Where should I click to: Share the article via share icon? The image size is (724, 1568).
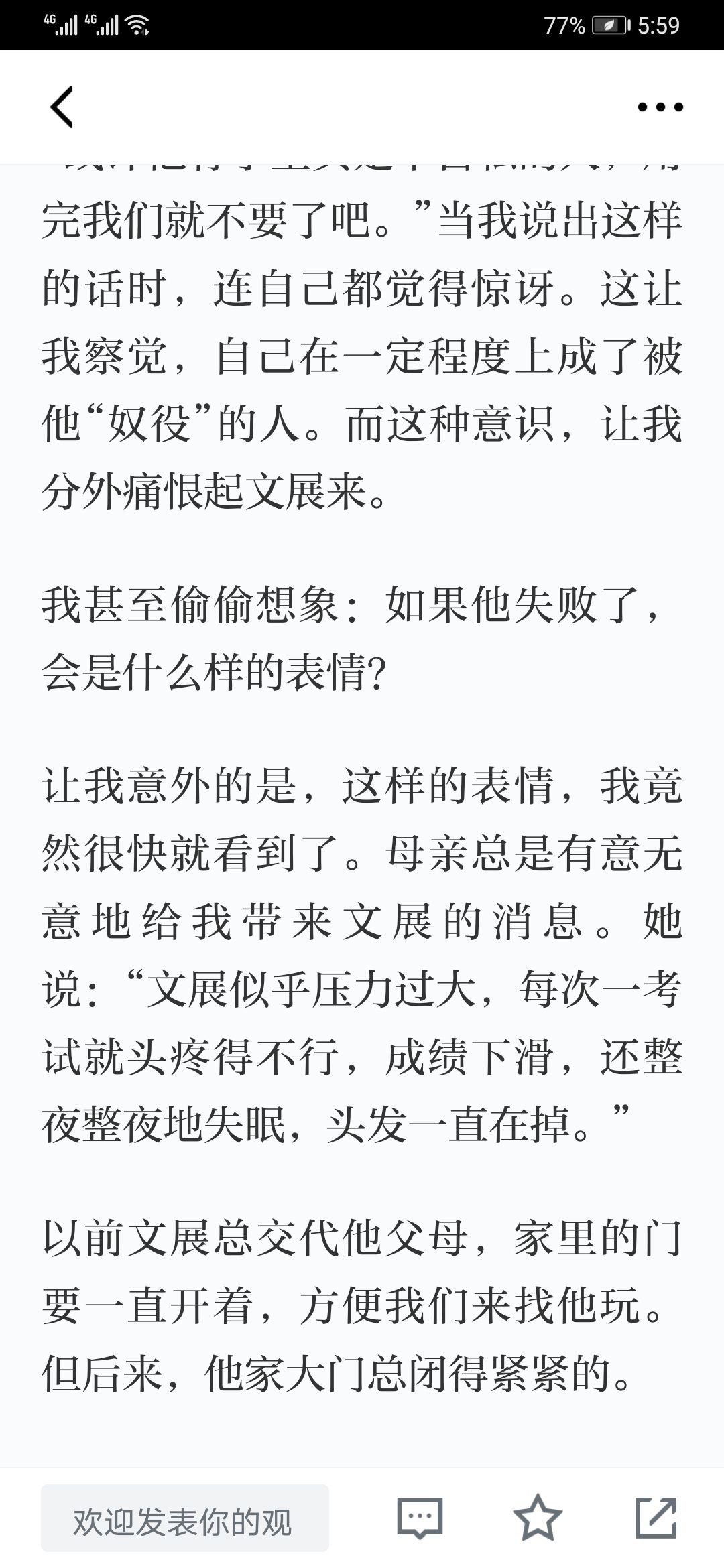point(656,1517)
